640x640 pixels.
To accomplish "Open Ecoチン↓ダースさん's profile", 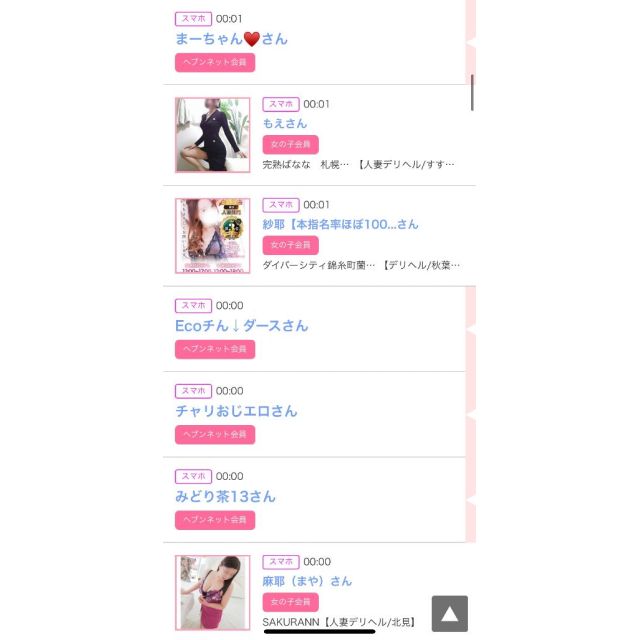I will [241, 325].
